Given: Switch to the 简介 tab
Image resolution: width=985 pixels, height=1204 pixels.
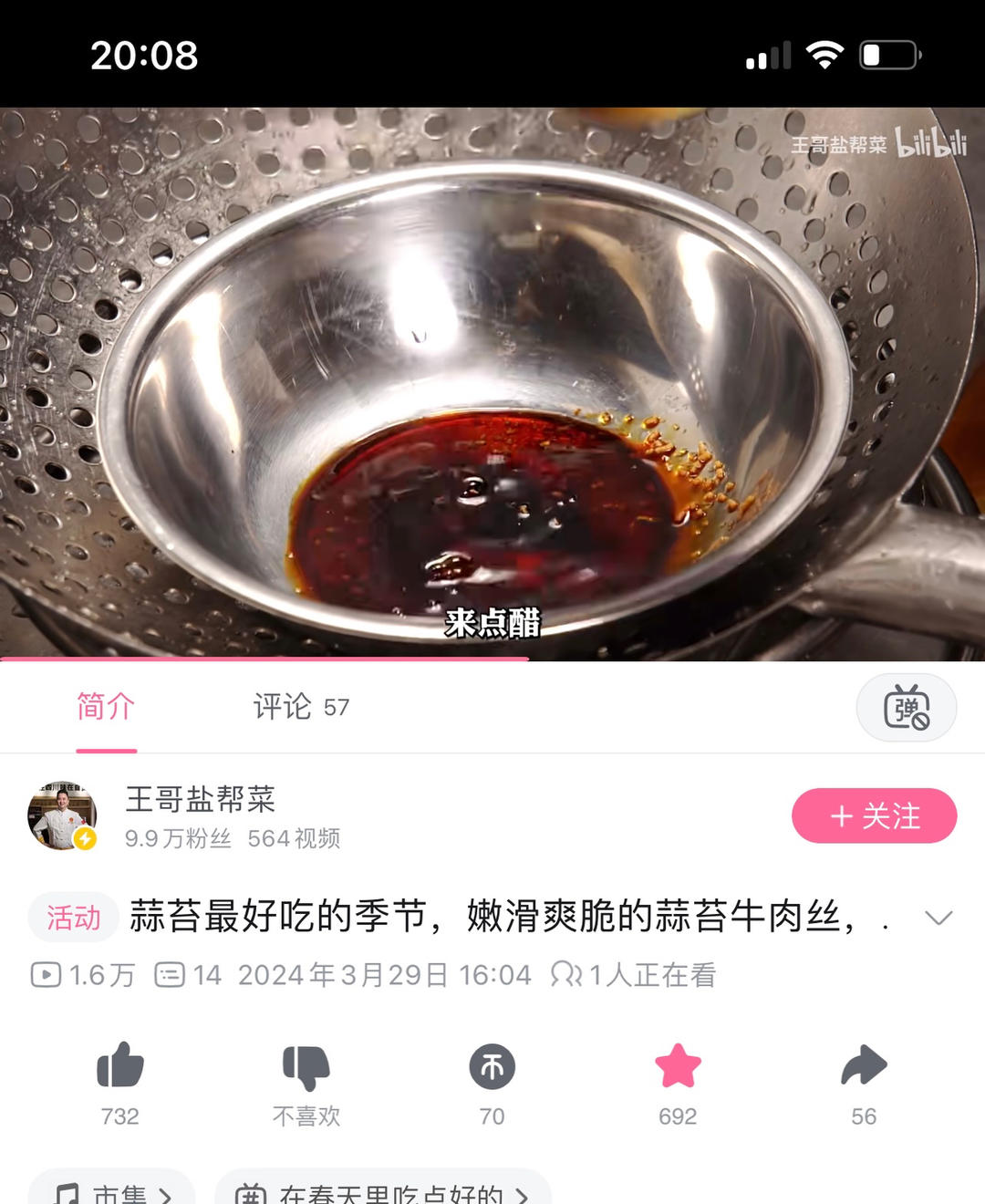Looking at the screenshot, I should tap(106, 707).
